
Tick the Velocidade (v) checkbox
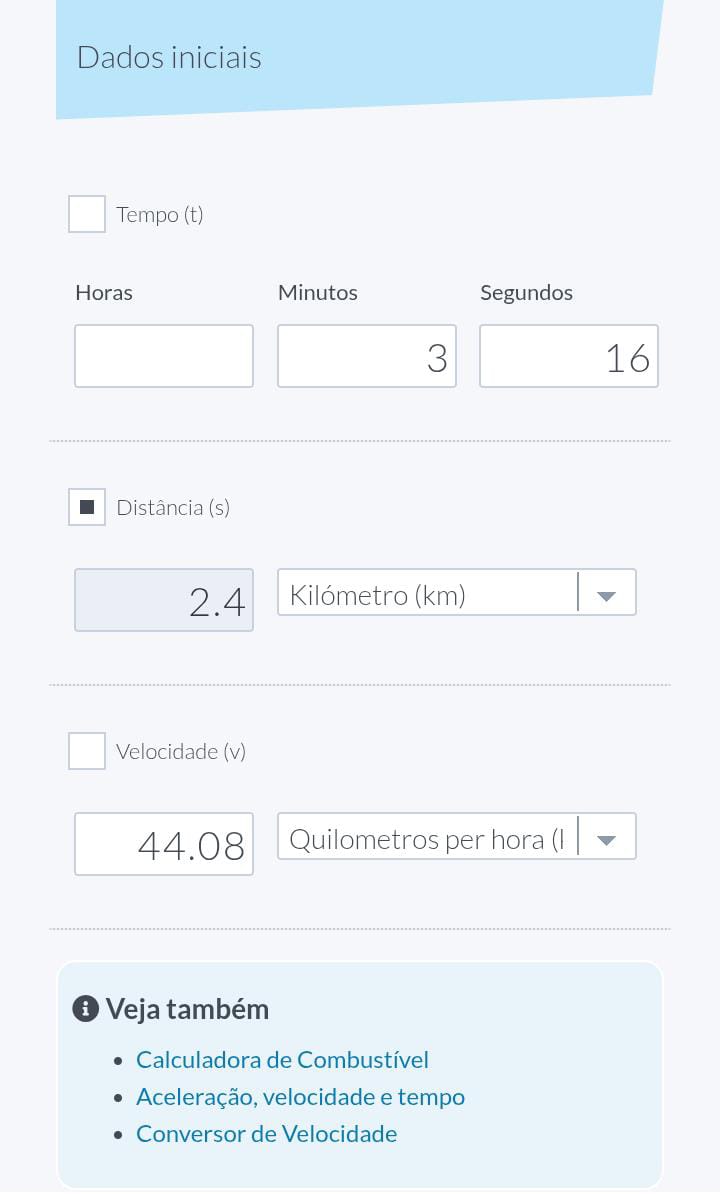[x=87, y=751]
